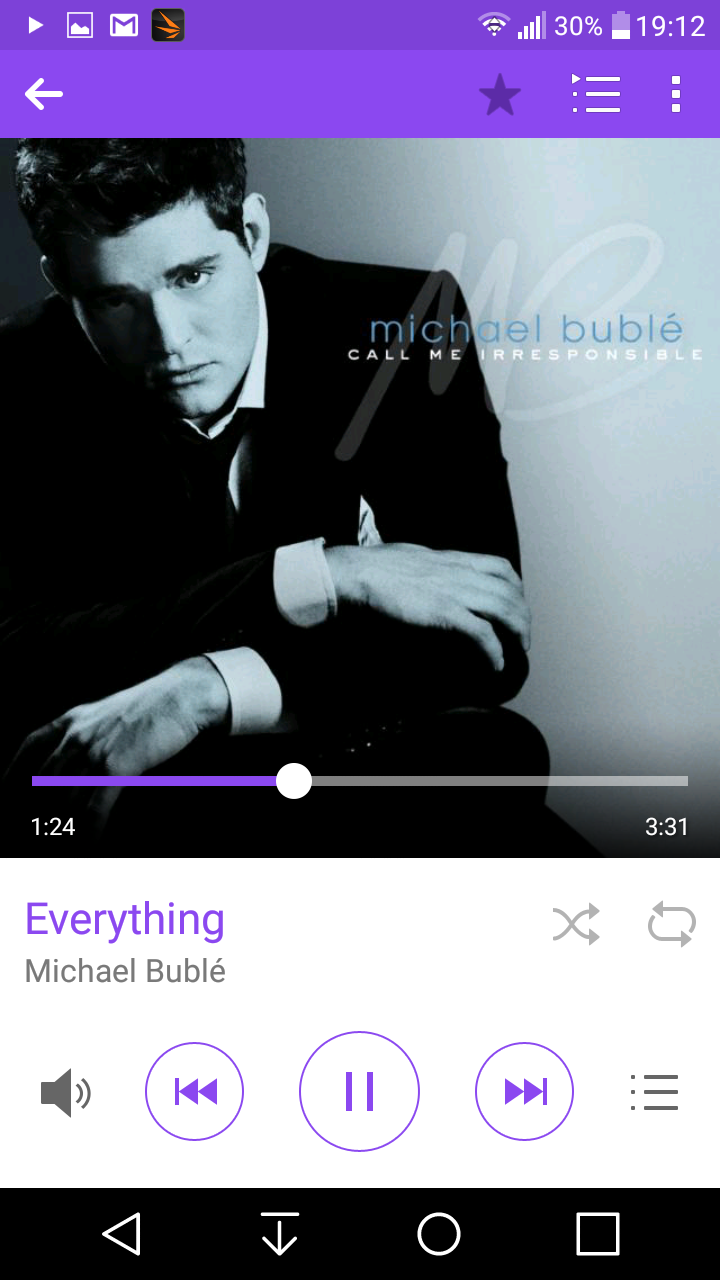Skip to the previous track
The height and width of the screenshot is (1280, 720).
[195, 1092]
